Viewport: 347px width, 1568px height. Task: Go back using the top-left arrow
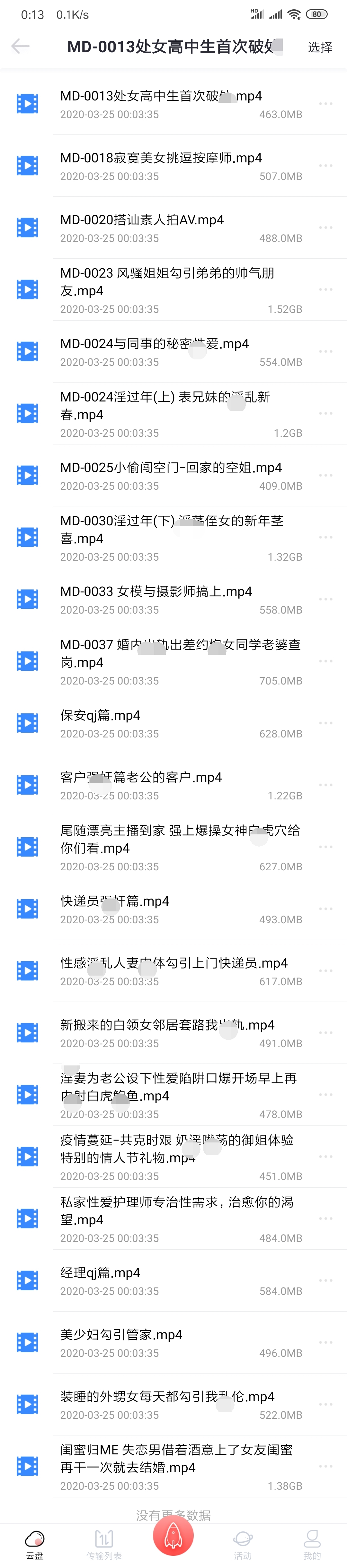point(20,46)
